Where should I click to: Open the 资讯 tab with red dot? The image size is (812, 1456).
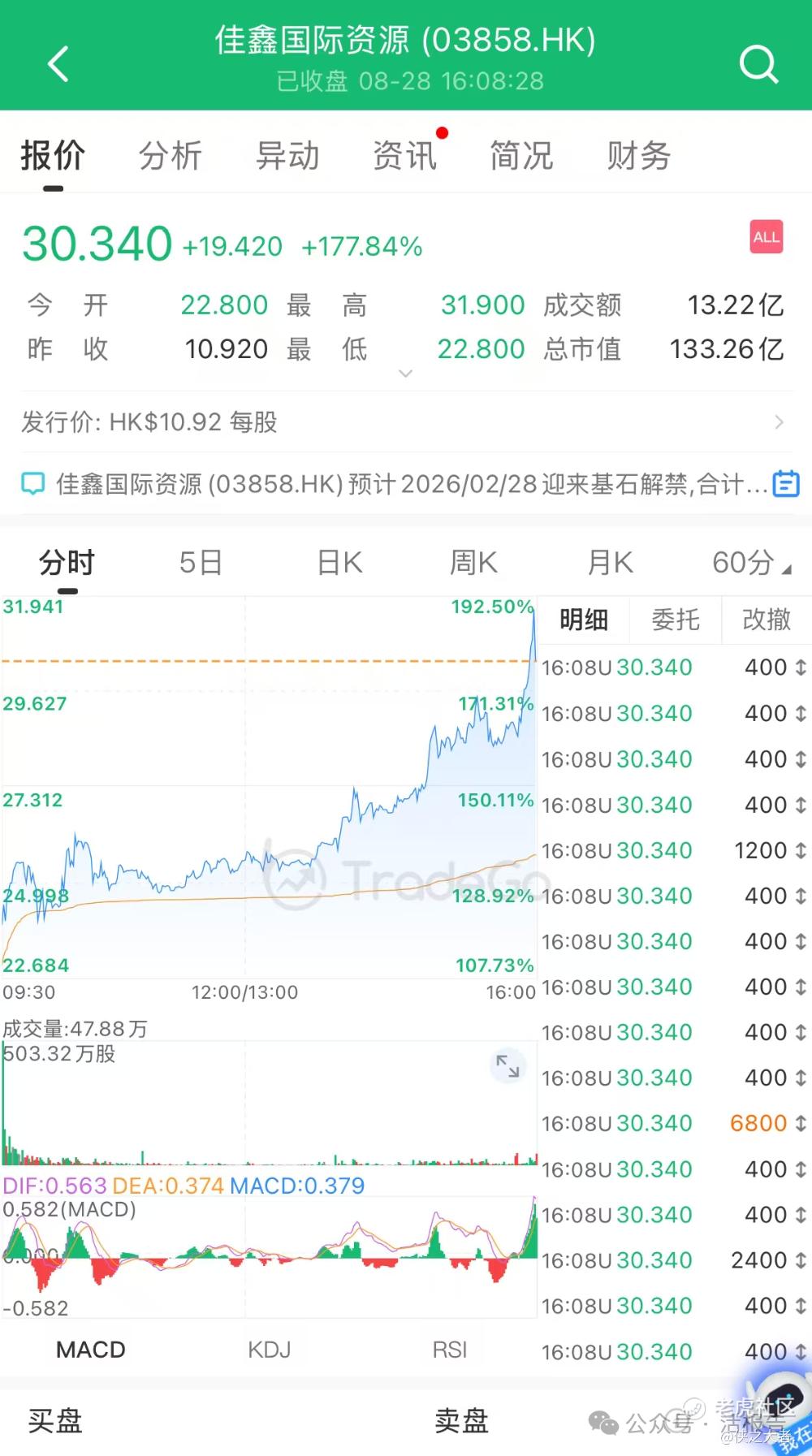pos(404,156)
